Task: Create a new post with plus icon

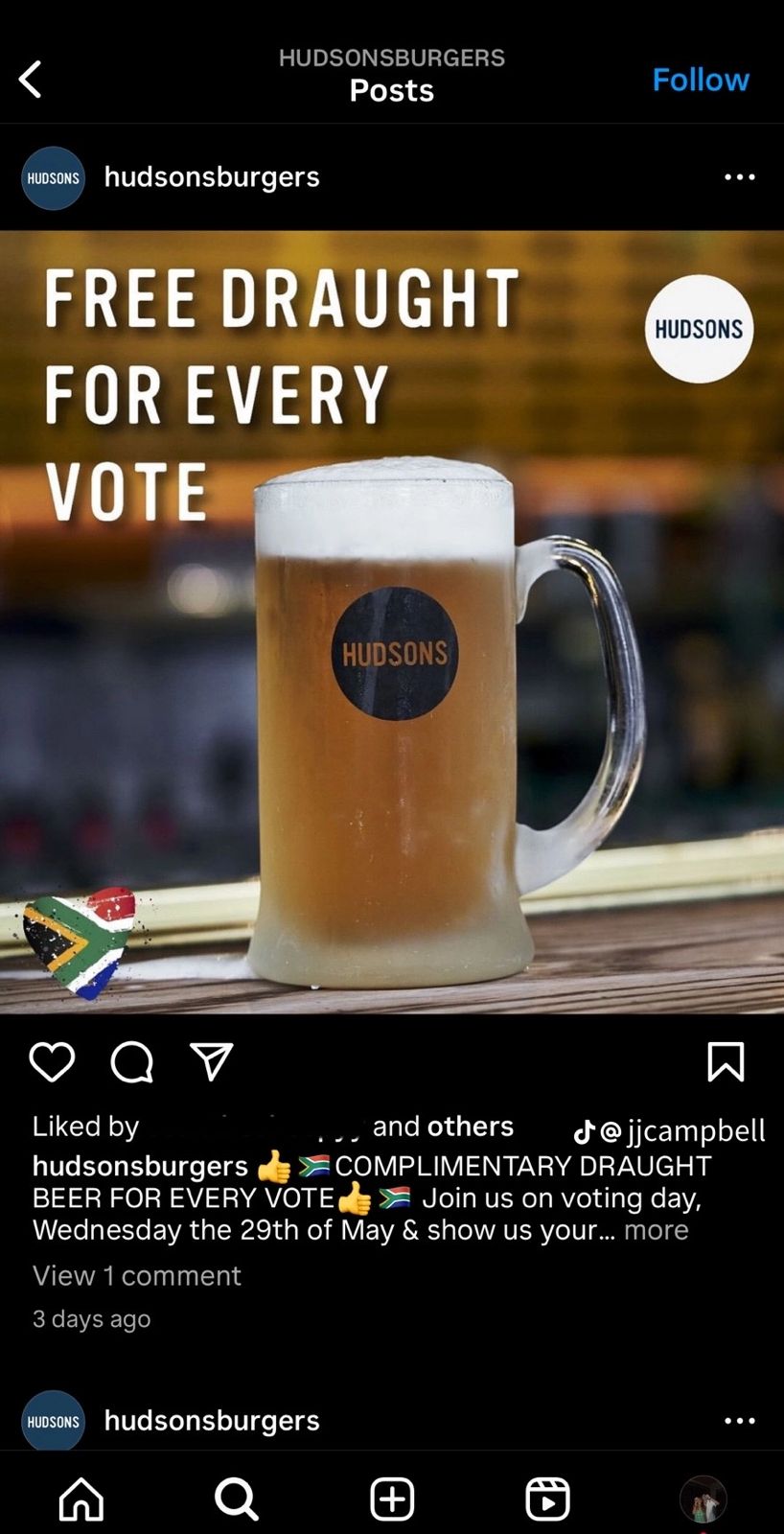Action: coord(392,1499)
